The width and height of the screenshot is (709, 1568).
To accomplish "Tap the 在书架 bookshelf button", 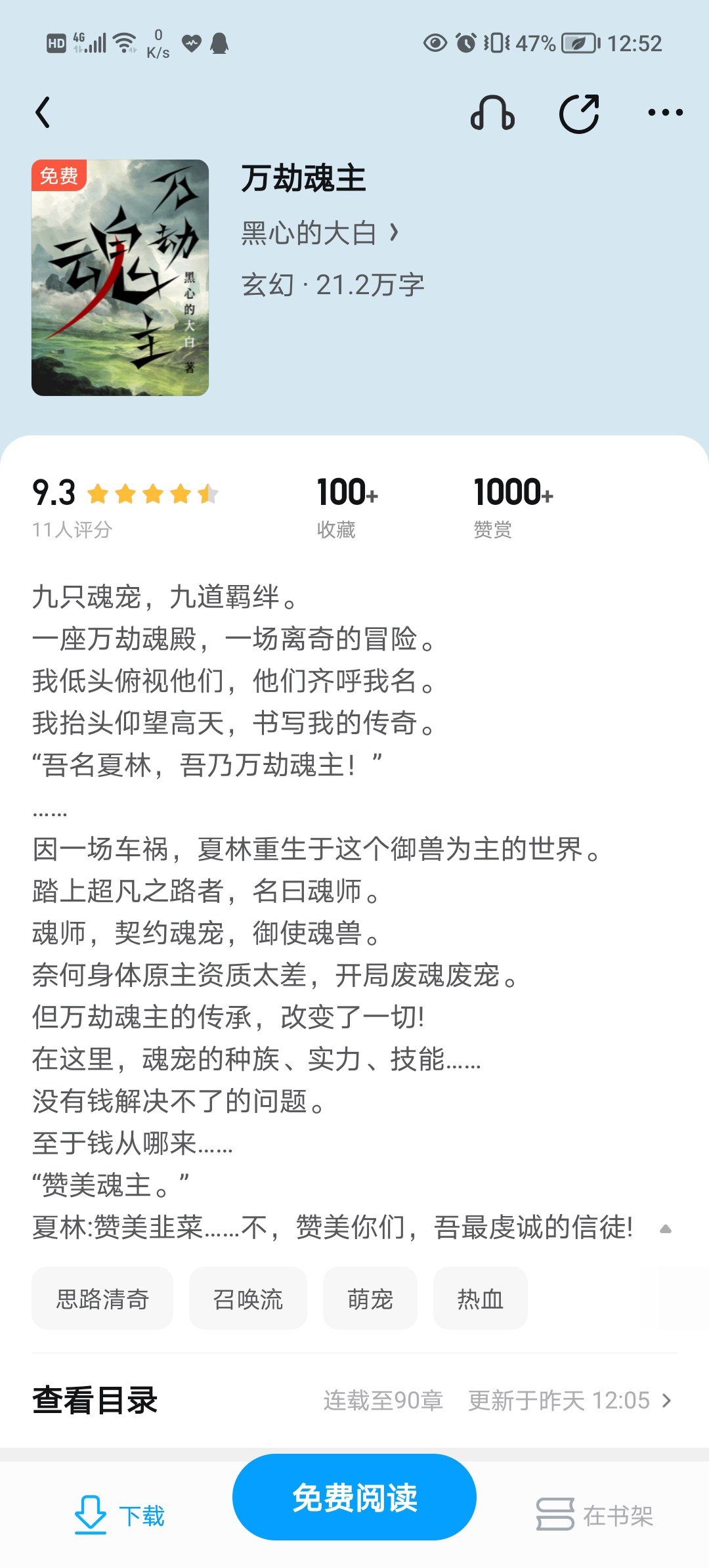I will coord(594,1515).
